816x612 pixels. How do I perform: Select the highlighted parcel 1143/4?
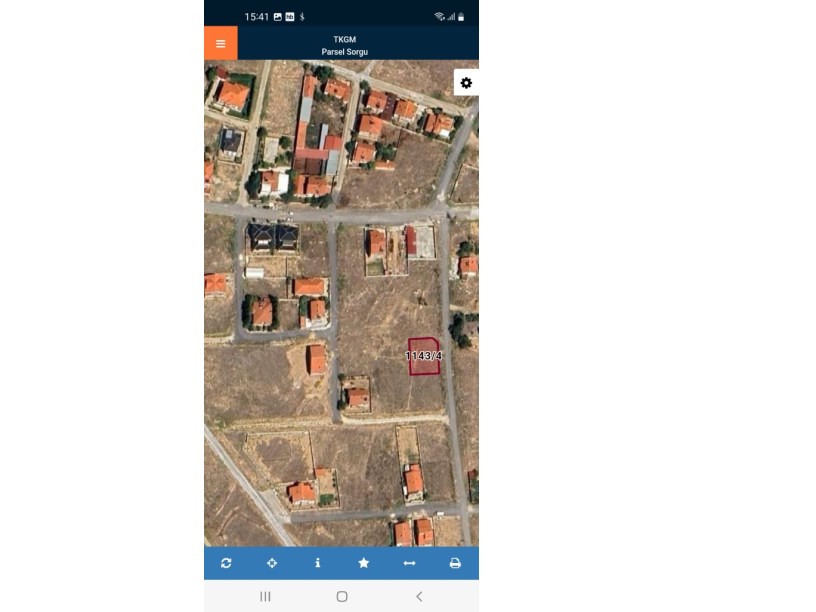pyautogui.click(x=424, y=357)
